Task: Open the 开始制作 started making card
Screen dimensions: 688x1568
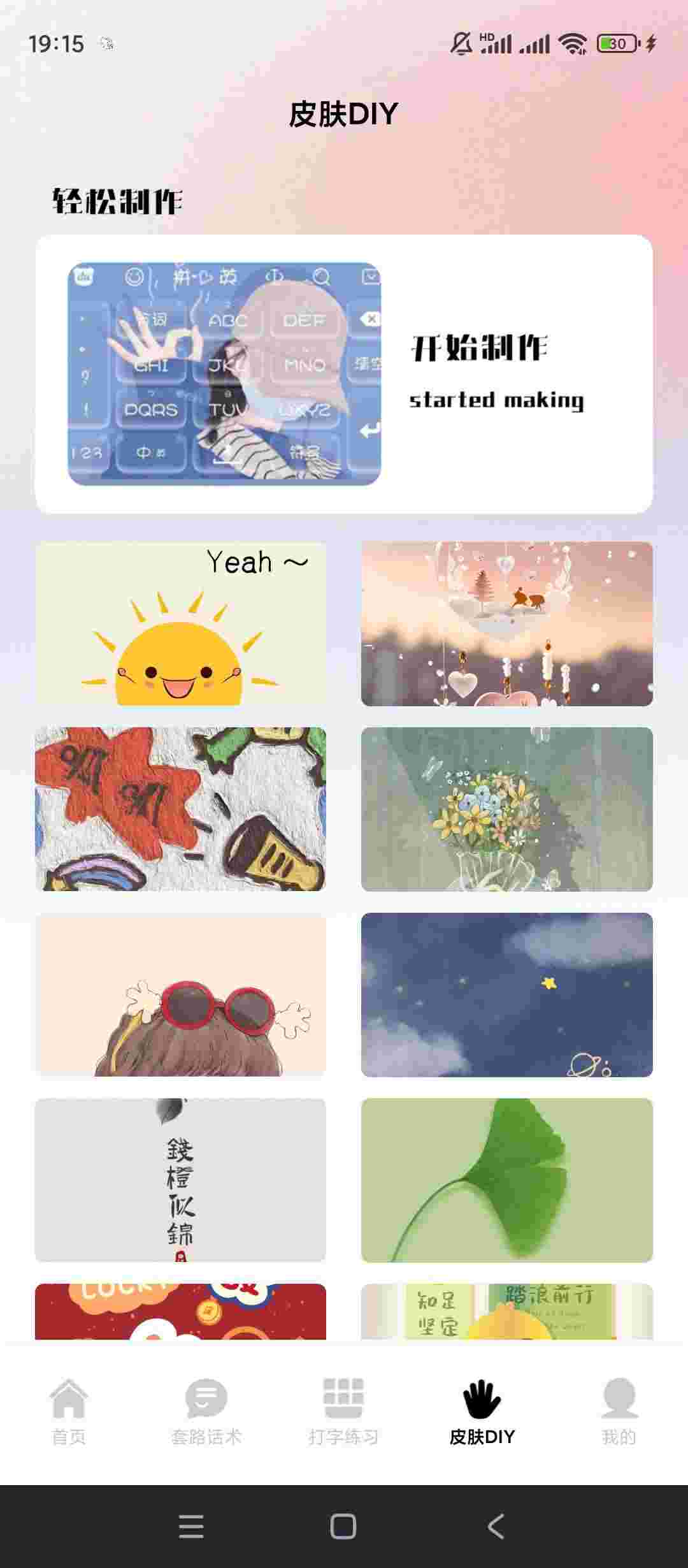Action: point(344,374)
